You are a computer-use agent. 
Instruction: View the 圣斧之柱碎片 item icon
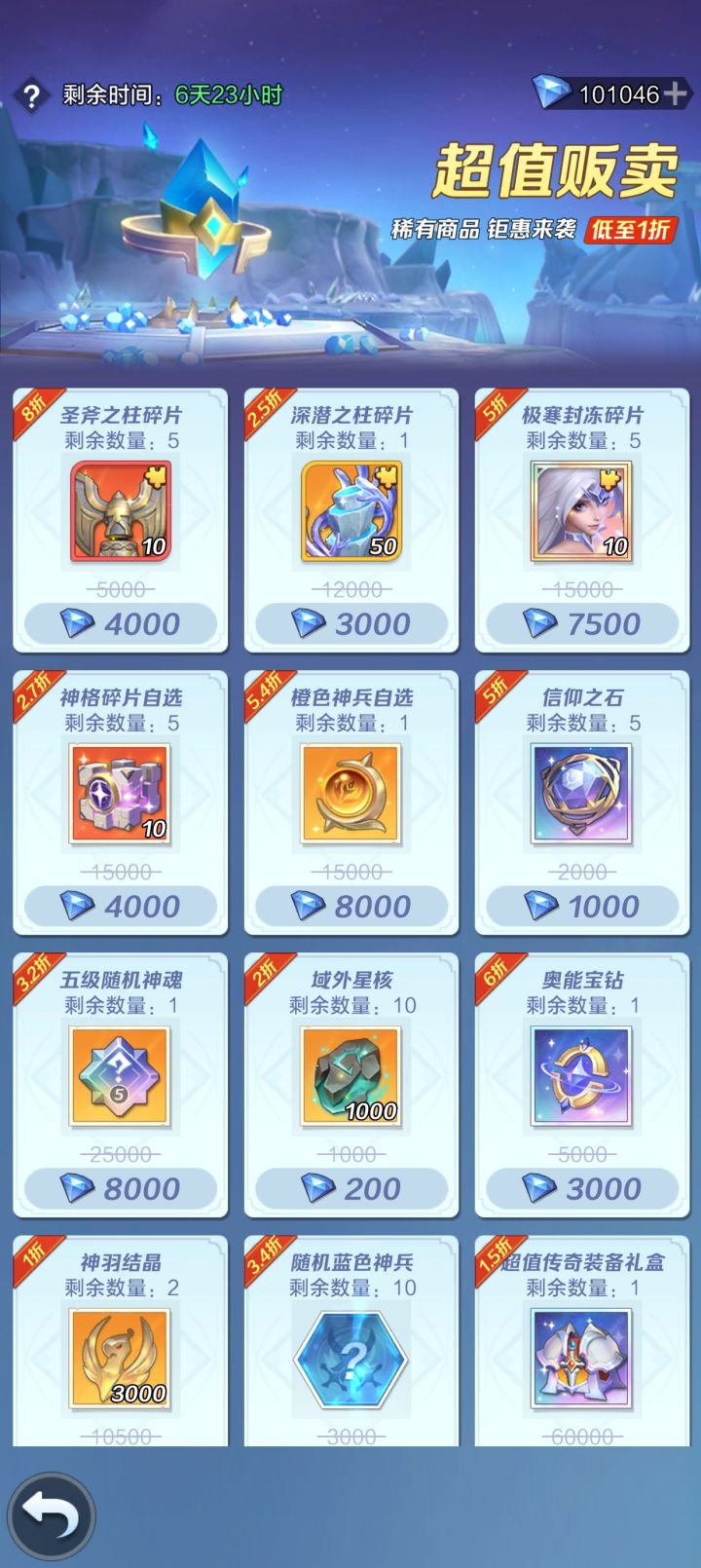121,512
